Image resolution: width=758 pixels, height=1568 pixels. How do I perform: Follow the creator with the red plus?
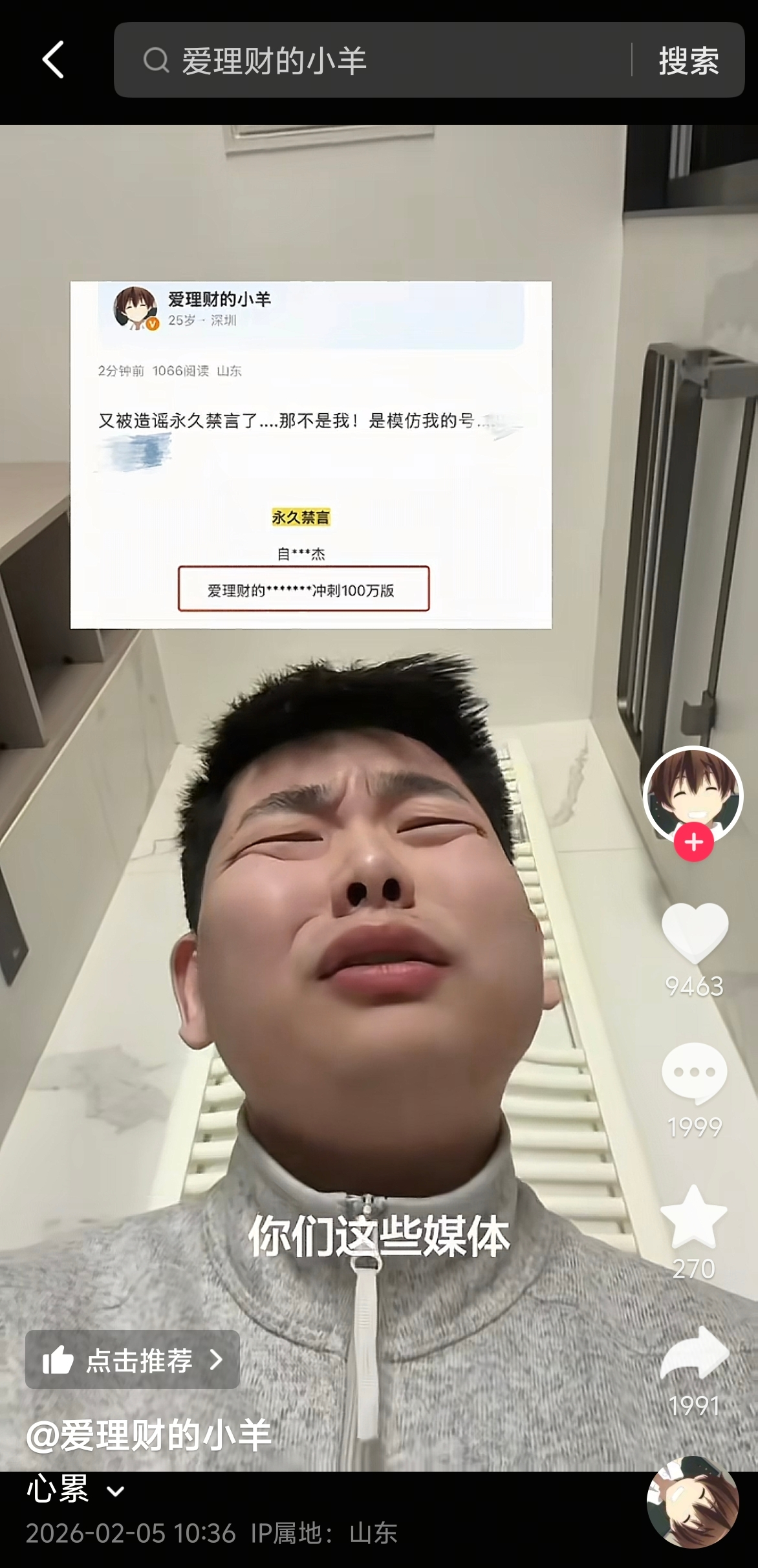(693, 843)
